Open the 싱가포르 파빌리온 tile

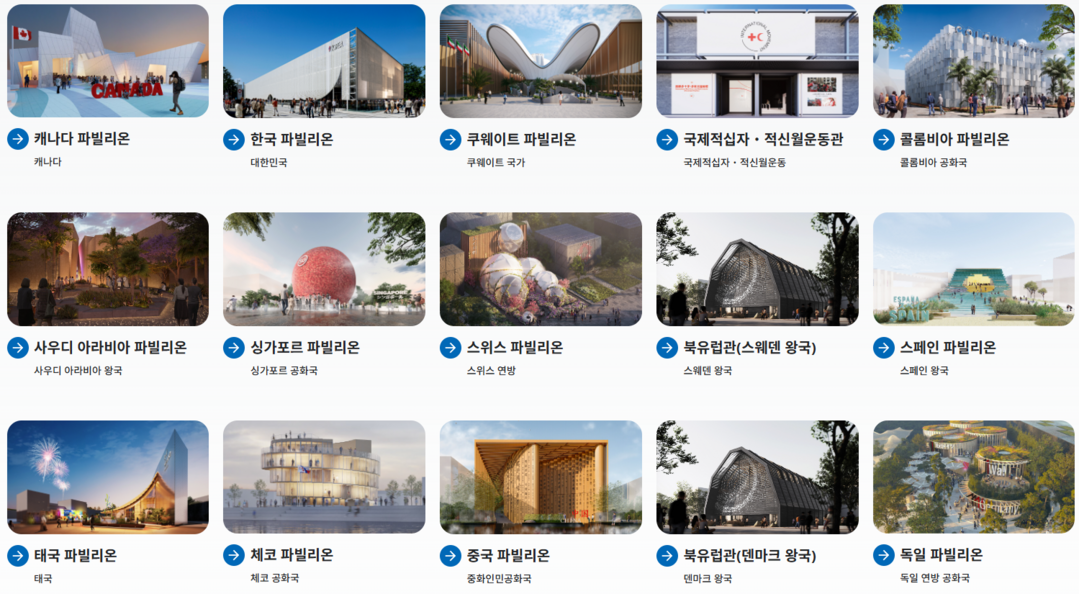tap(324, 269)
